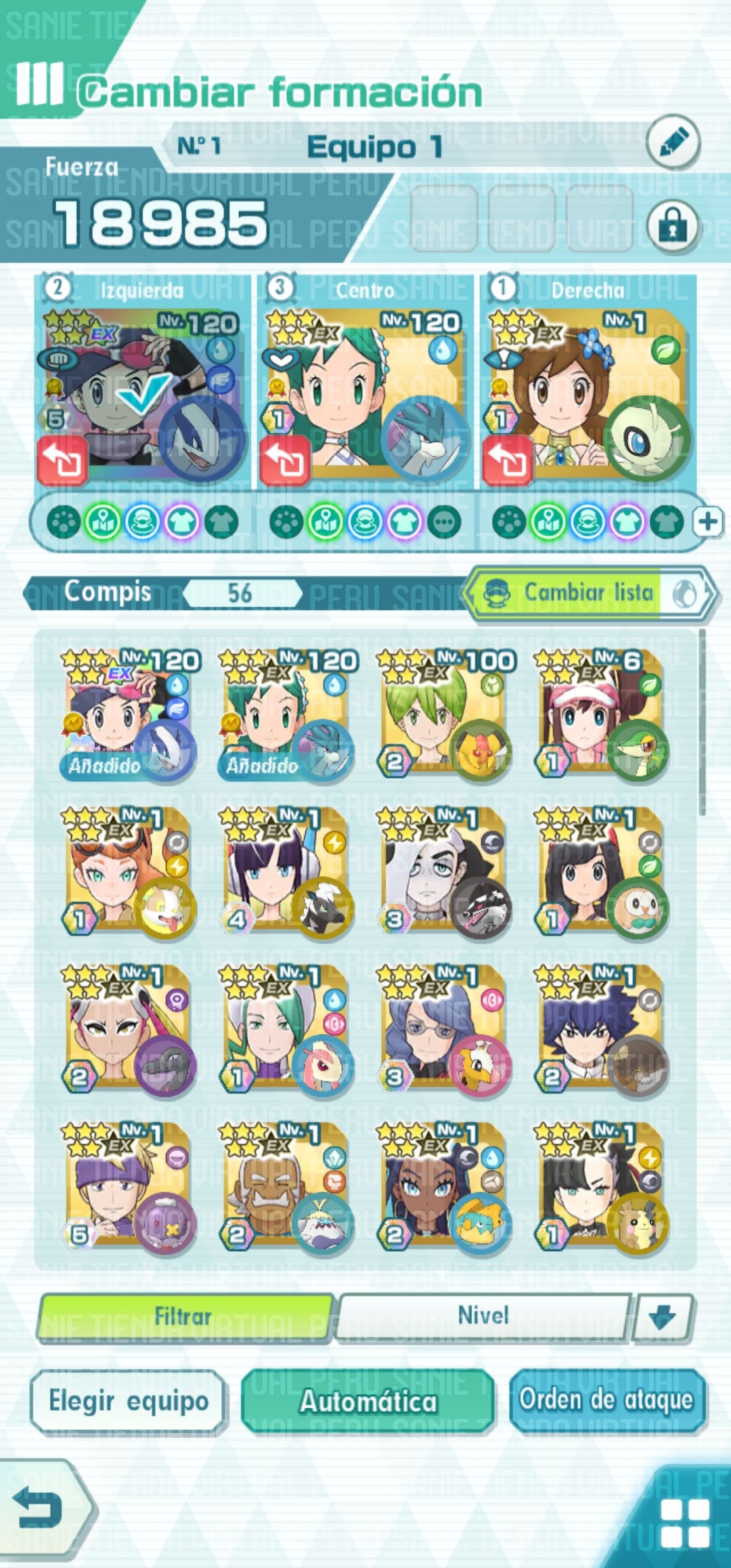The height and width of the screenshot is (1568, 731).
Task: Pick the Morpeko sync pair
Action: coord(601,1188)
